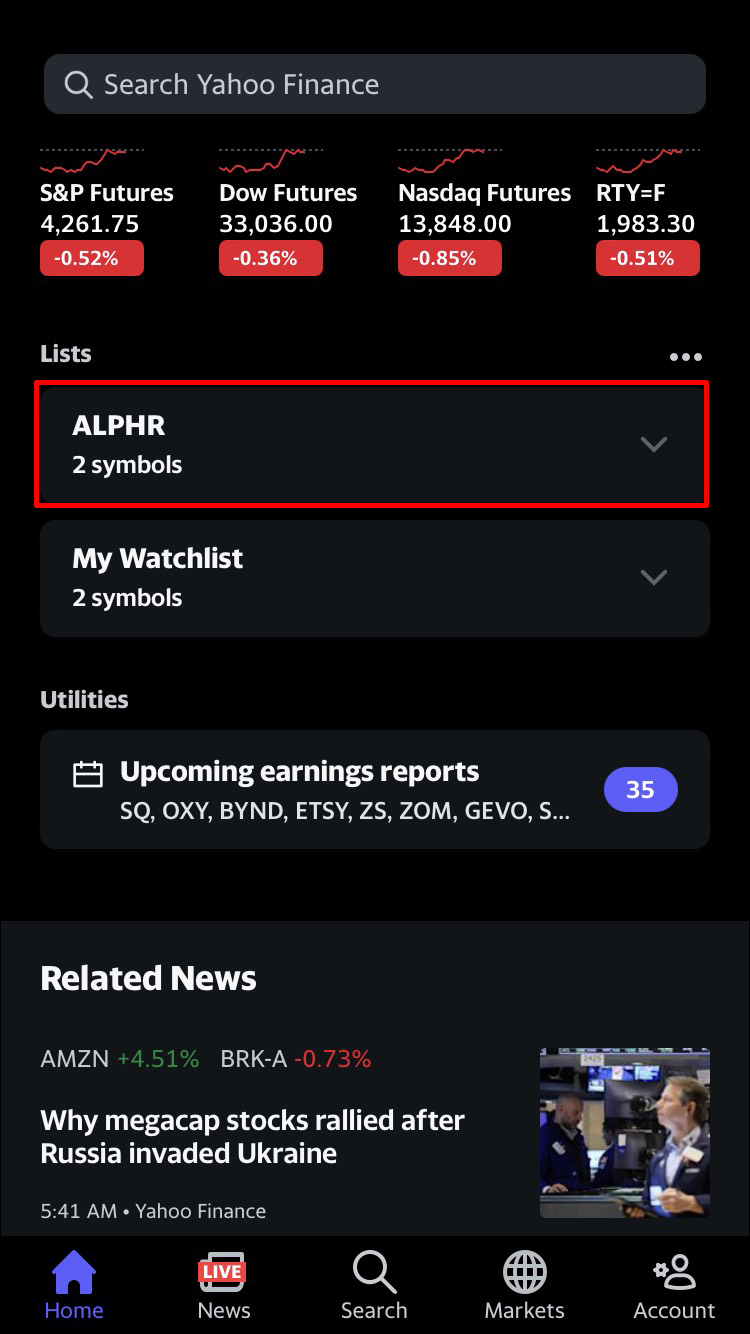Switch to the Account tab
The width and height of the screenshot is (750, 1334).
point(674,1286)
